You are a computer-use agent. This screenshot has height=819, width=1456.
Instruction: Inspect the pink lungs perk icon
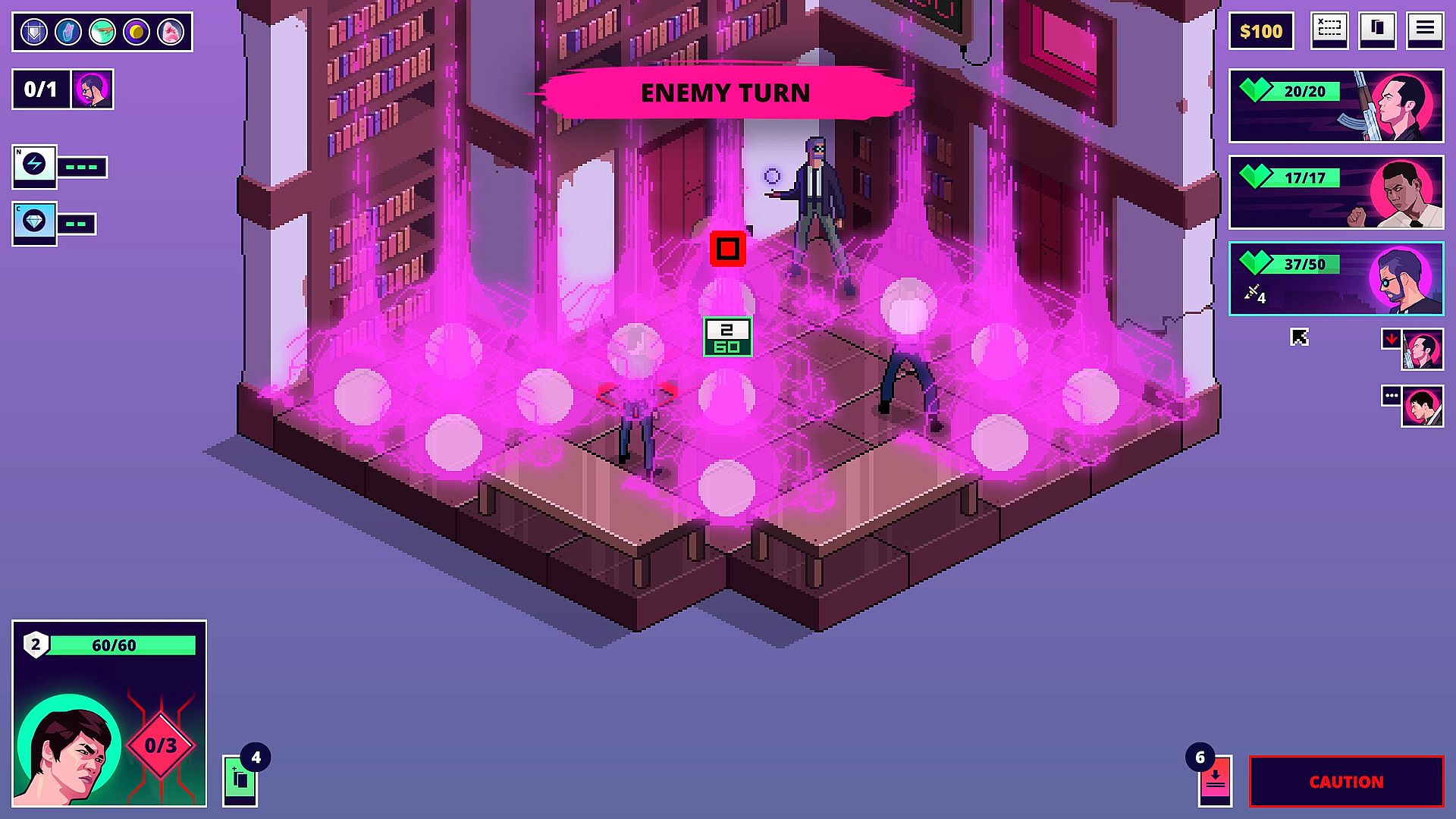pyautogui.click(x=171, y=32)
